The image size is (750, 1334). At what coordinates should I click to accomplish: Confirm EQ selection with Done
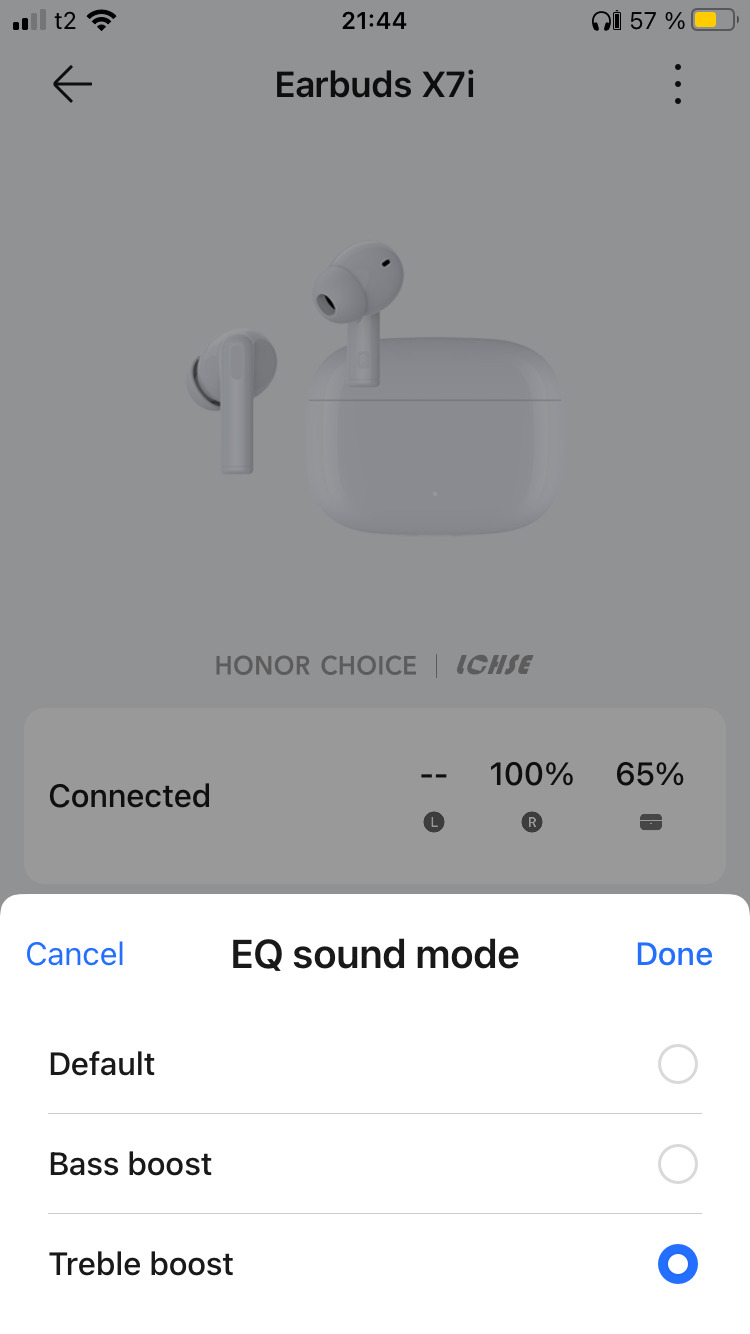coord(673,954)
